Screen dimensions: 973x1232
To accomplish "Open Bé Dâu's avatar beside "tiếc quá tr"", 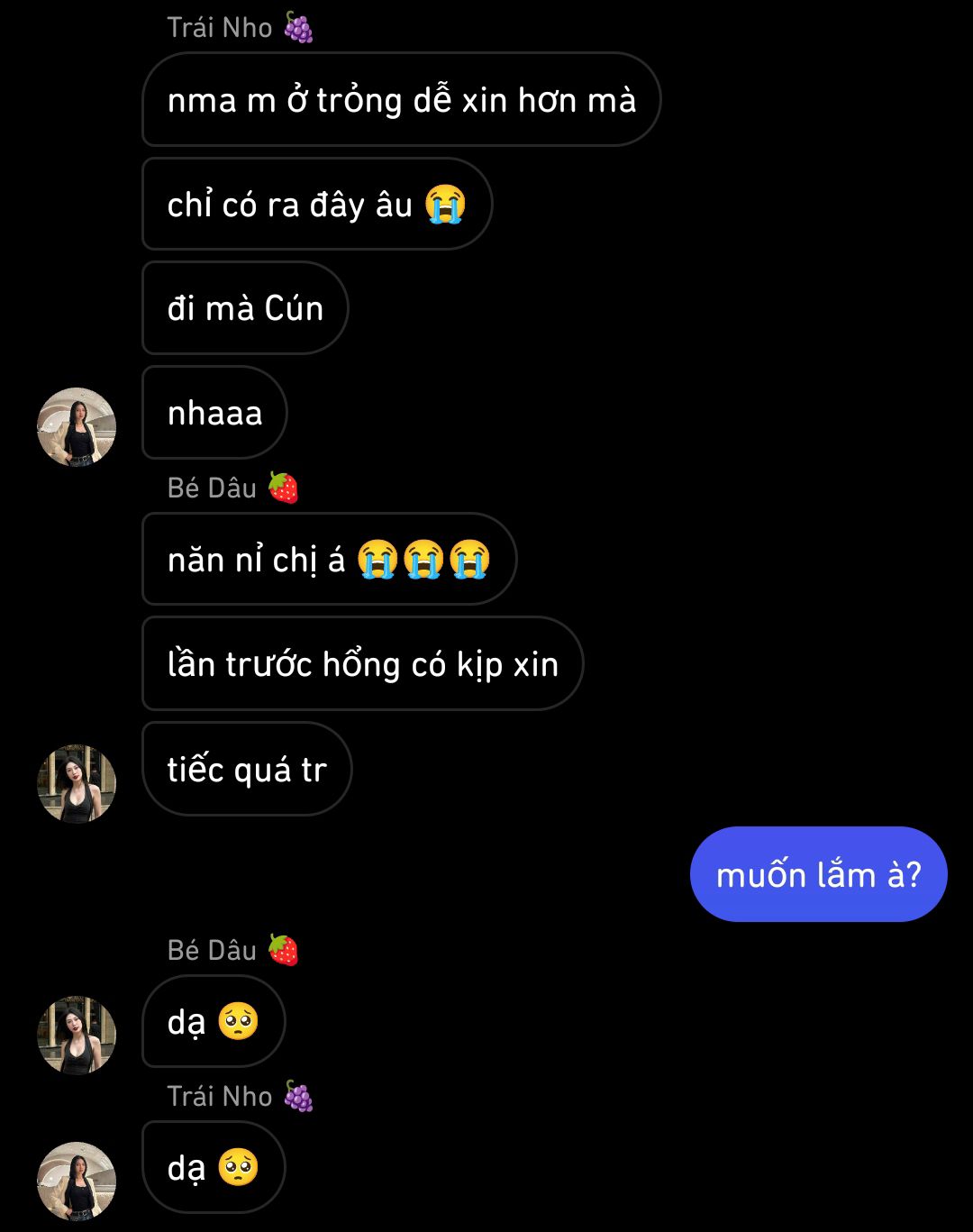I will [77, 783].
